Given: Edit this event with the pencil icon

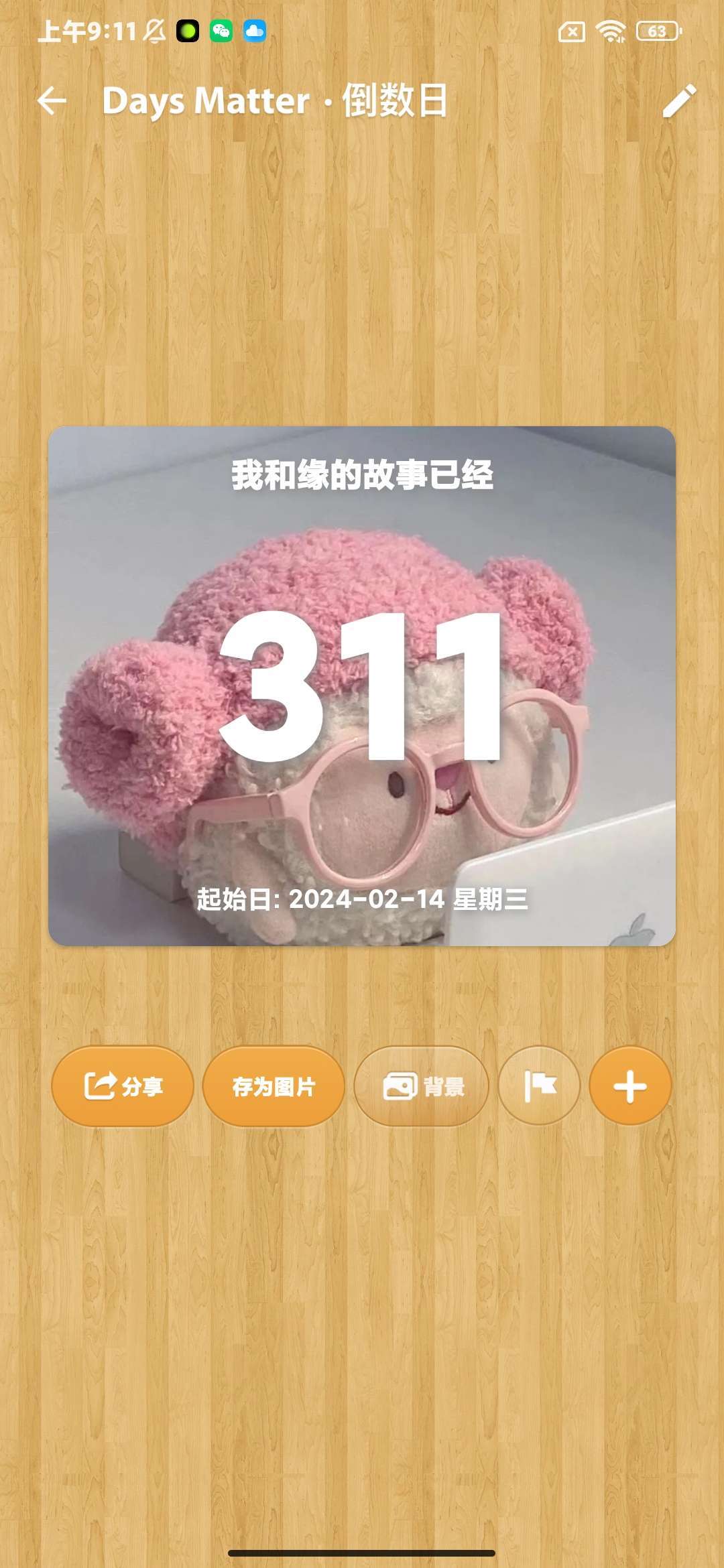Looking at the screenshot, I should (x=679, y=101).
